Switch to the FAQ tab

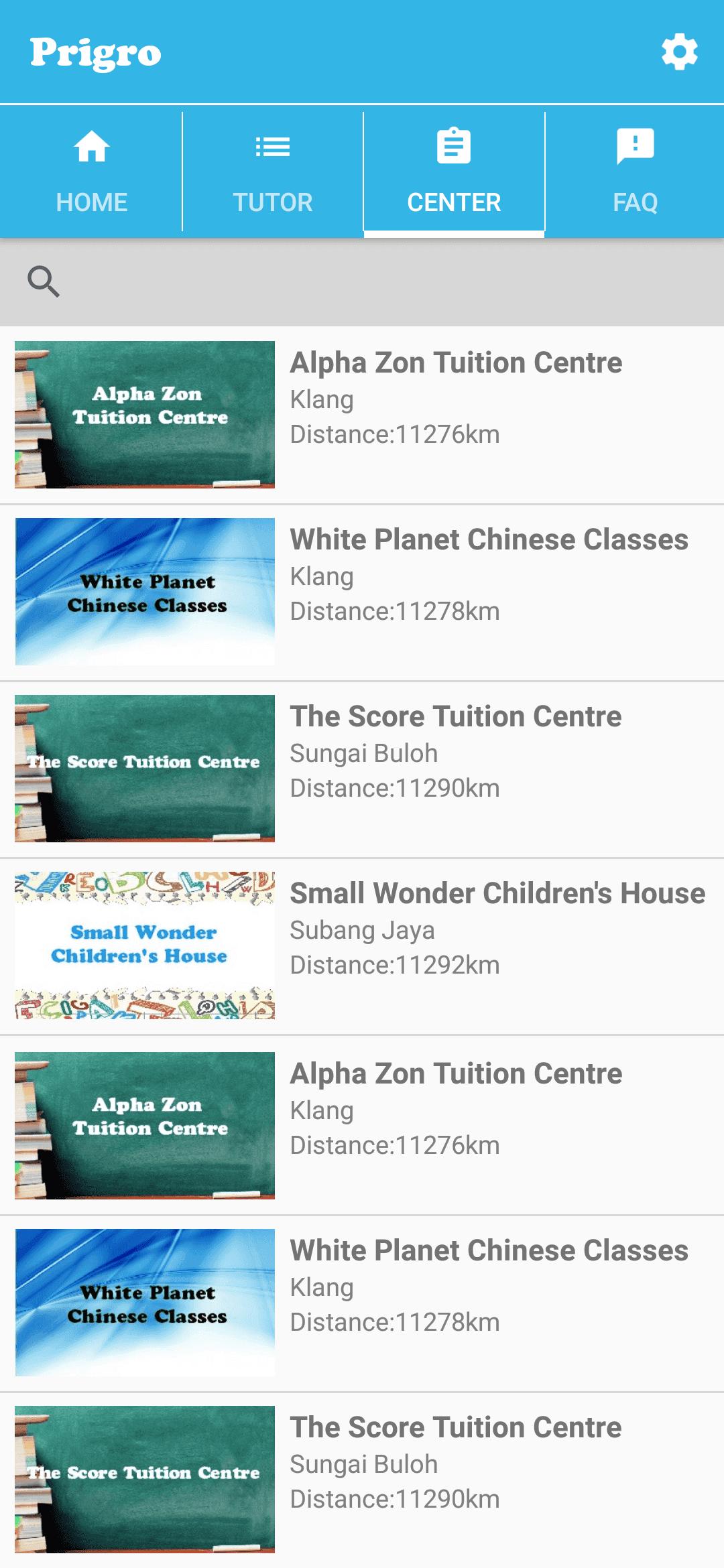(x=634, y=201)
